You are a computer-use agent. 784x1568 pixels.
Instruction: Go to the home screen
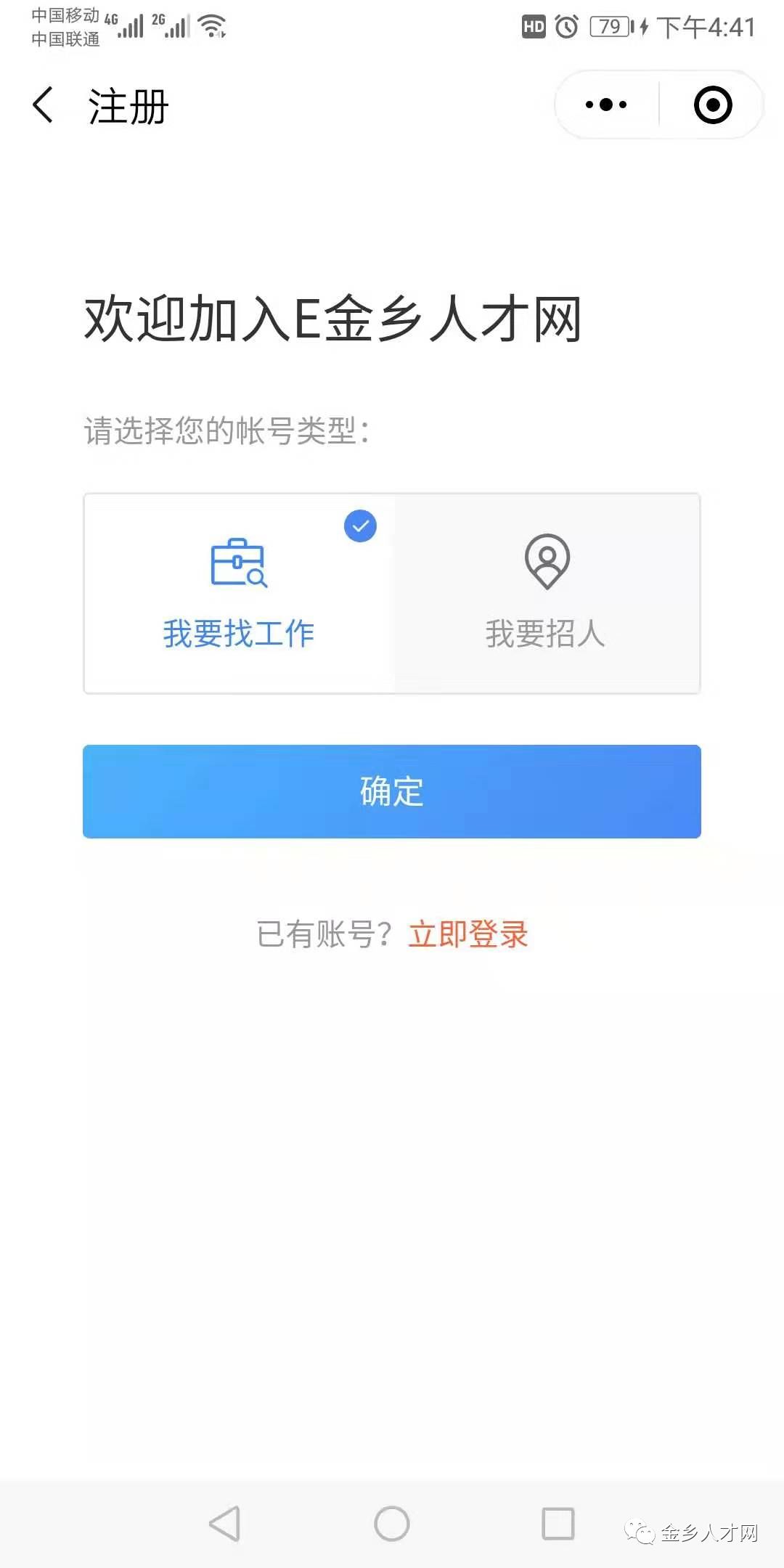(x=392, y=1523)
